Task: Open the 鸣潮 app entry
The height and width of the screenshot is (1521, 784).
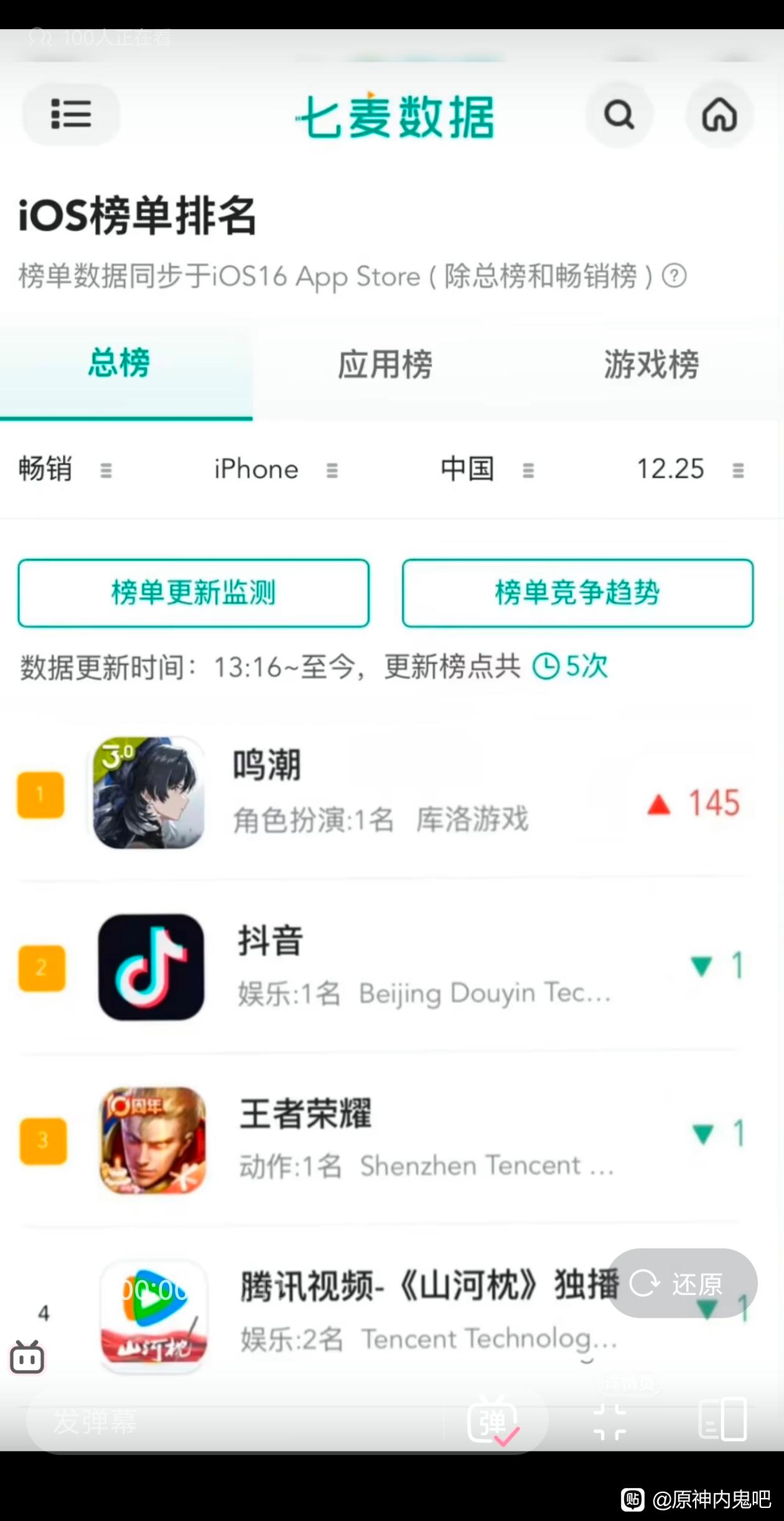Action: point(380,792)
